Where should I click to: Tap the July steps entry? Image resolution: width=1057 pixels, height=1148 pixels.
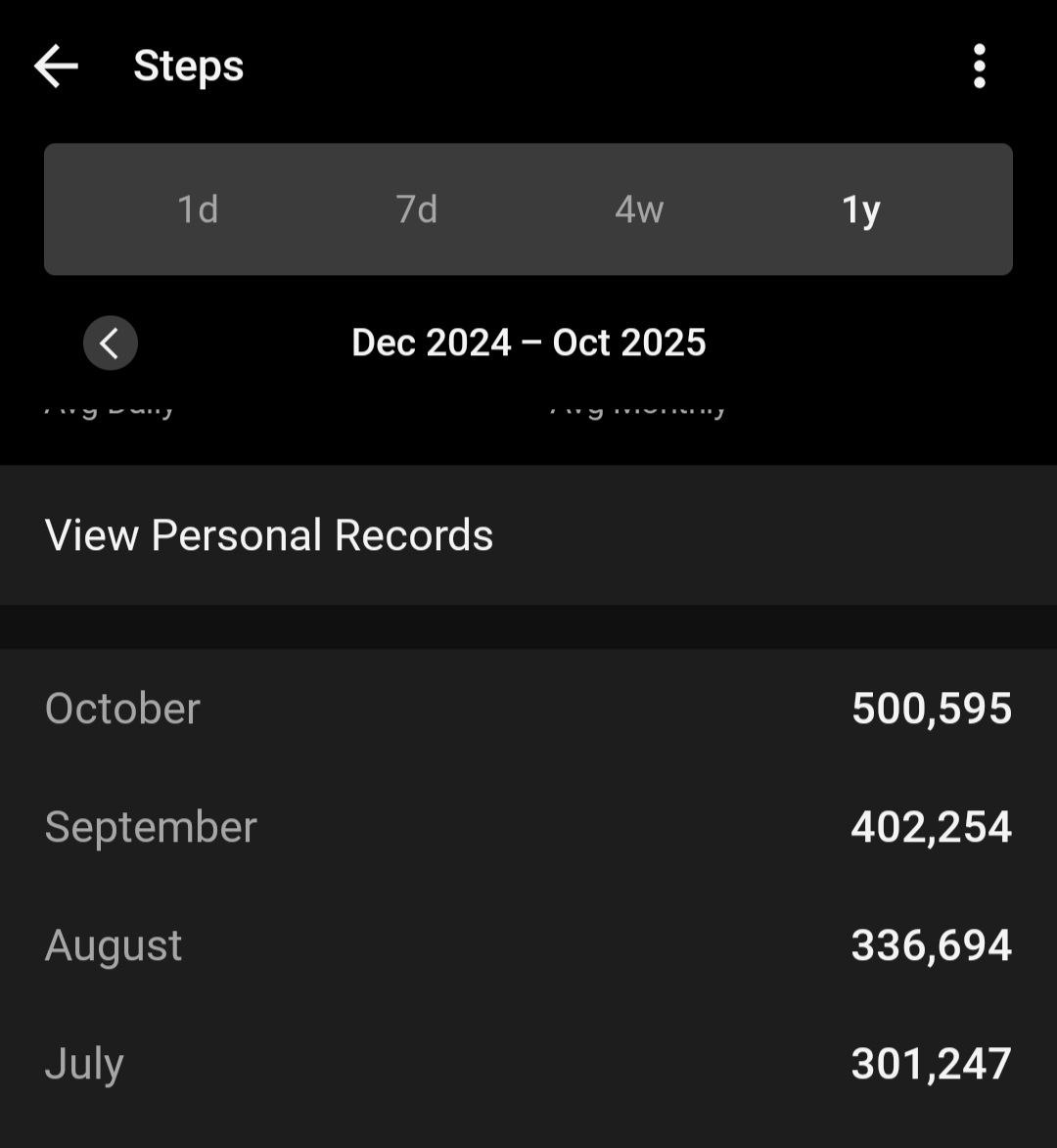click(x=528, y=1064)
